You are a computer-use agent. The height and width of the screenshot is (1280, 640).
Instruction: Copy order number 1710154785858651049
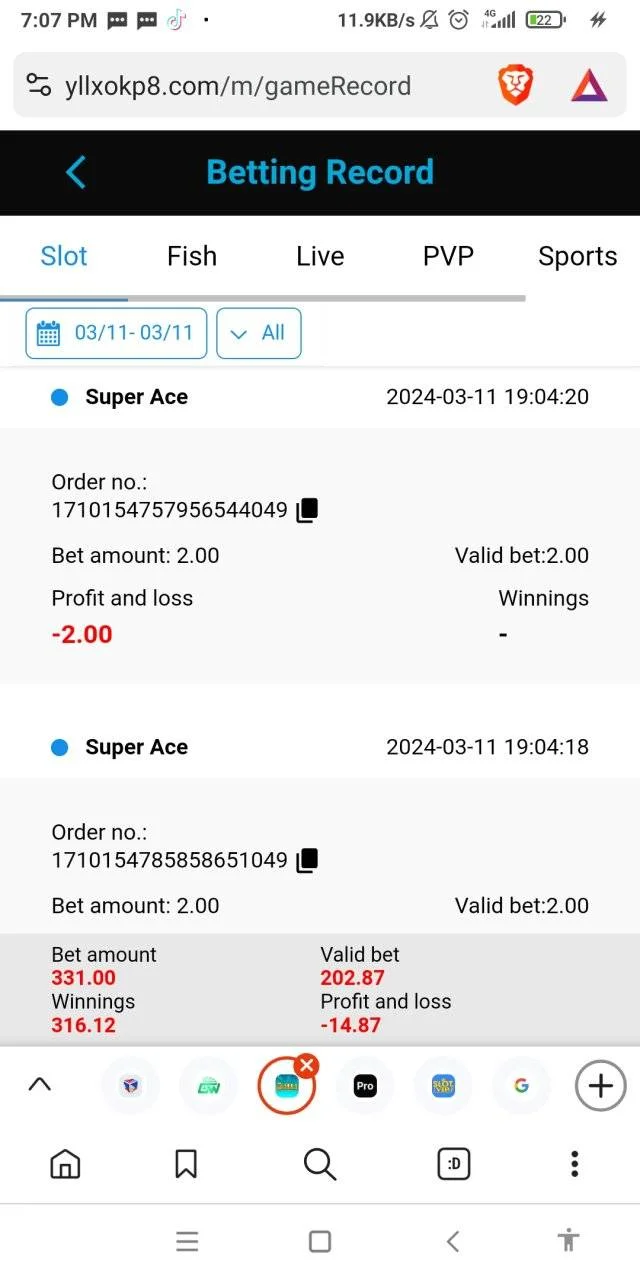click(307, 860)
